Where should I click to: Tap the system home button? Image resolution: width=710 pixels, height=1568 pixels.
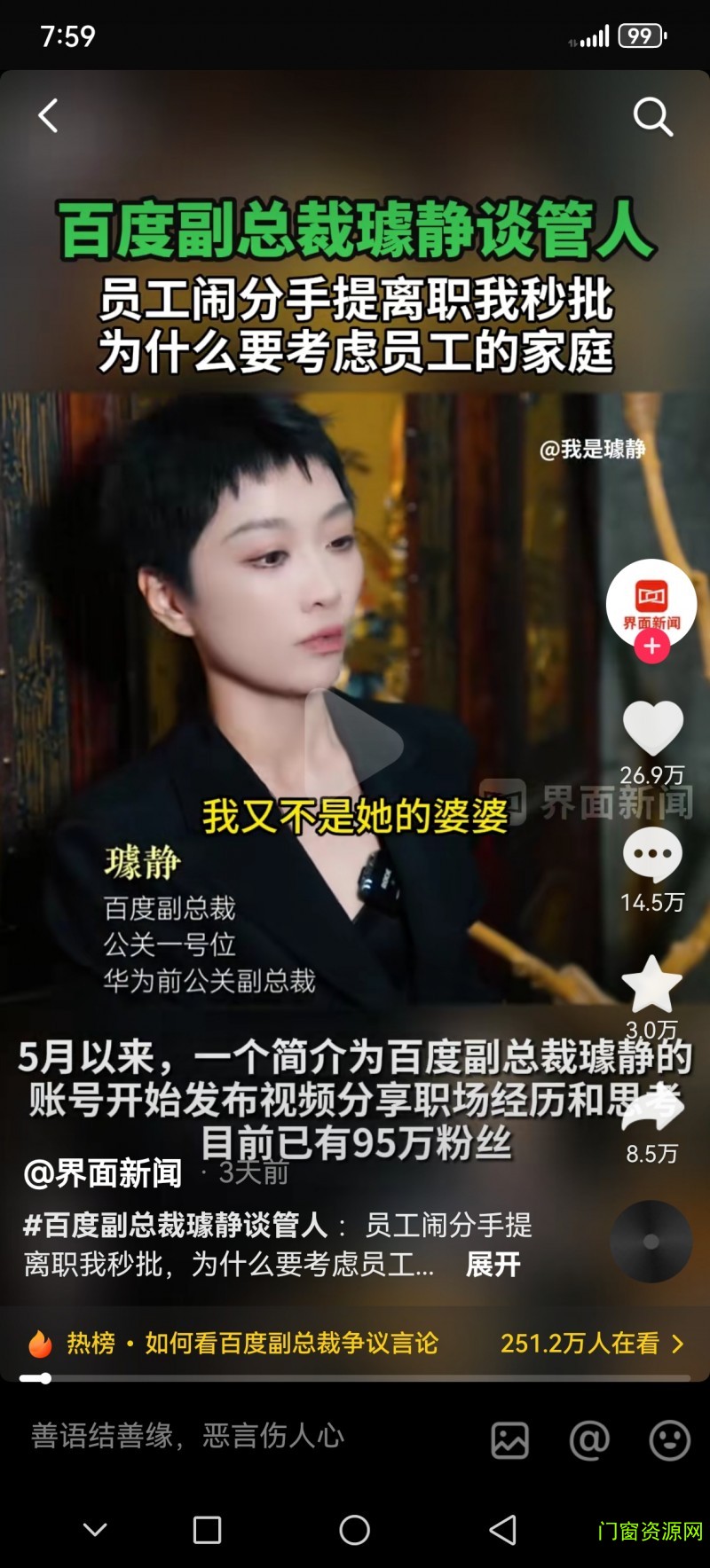click(x=354, y=1530)
